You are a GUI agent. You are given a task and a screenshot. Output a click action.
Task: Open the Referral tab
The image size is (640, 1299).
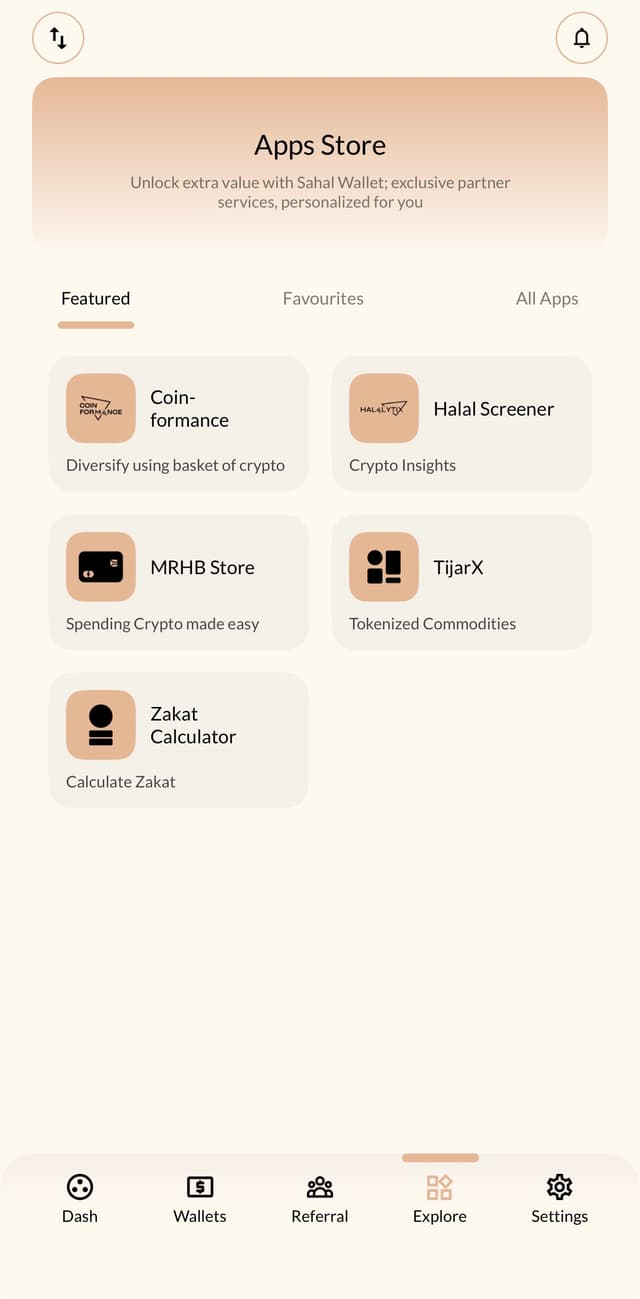coord(320,1199)
